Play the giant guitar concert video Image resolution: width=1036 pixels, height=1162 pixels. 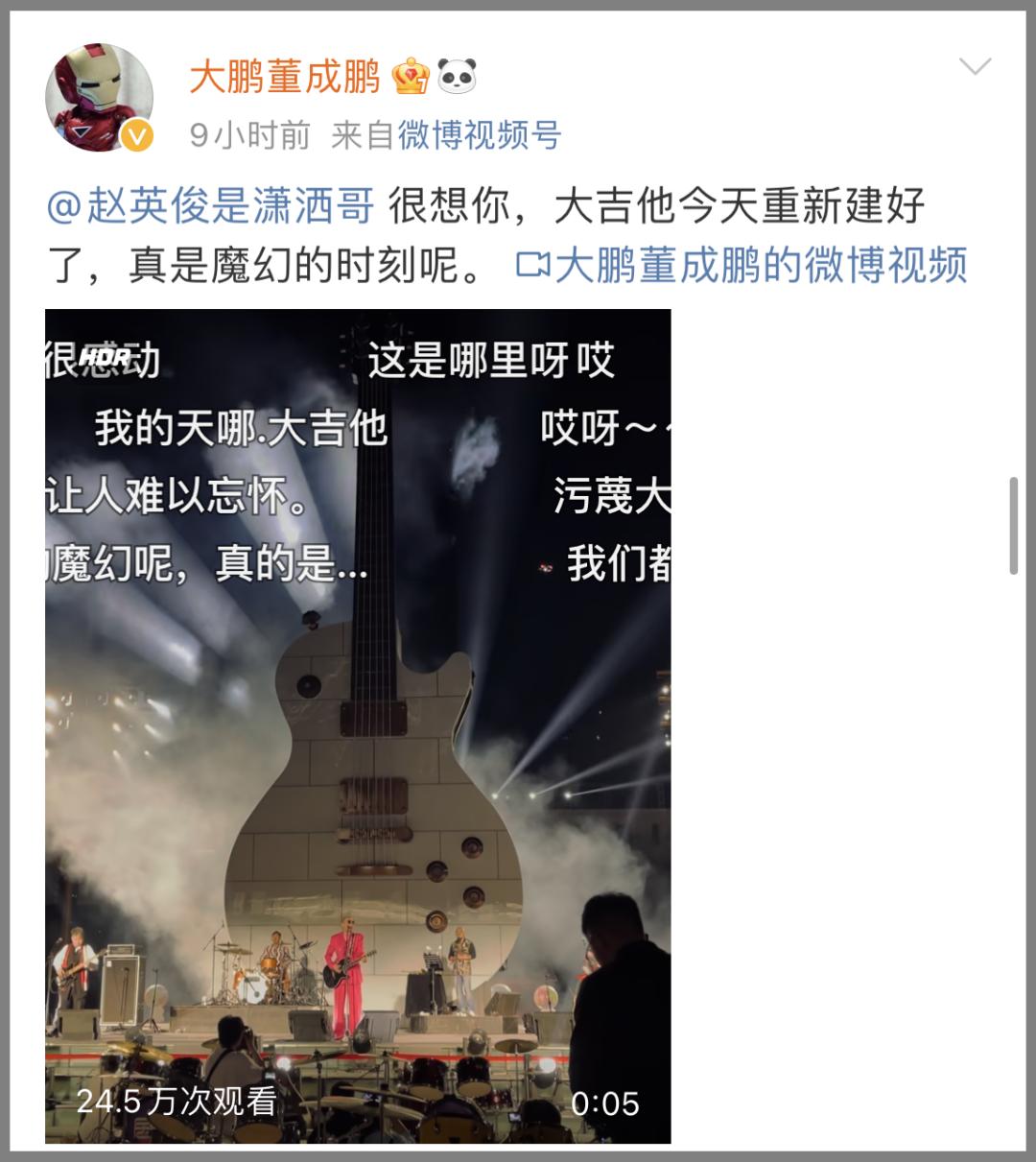pyautogui.click(x=358, y=725)
